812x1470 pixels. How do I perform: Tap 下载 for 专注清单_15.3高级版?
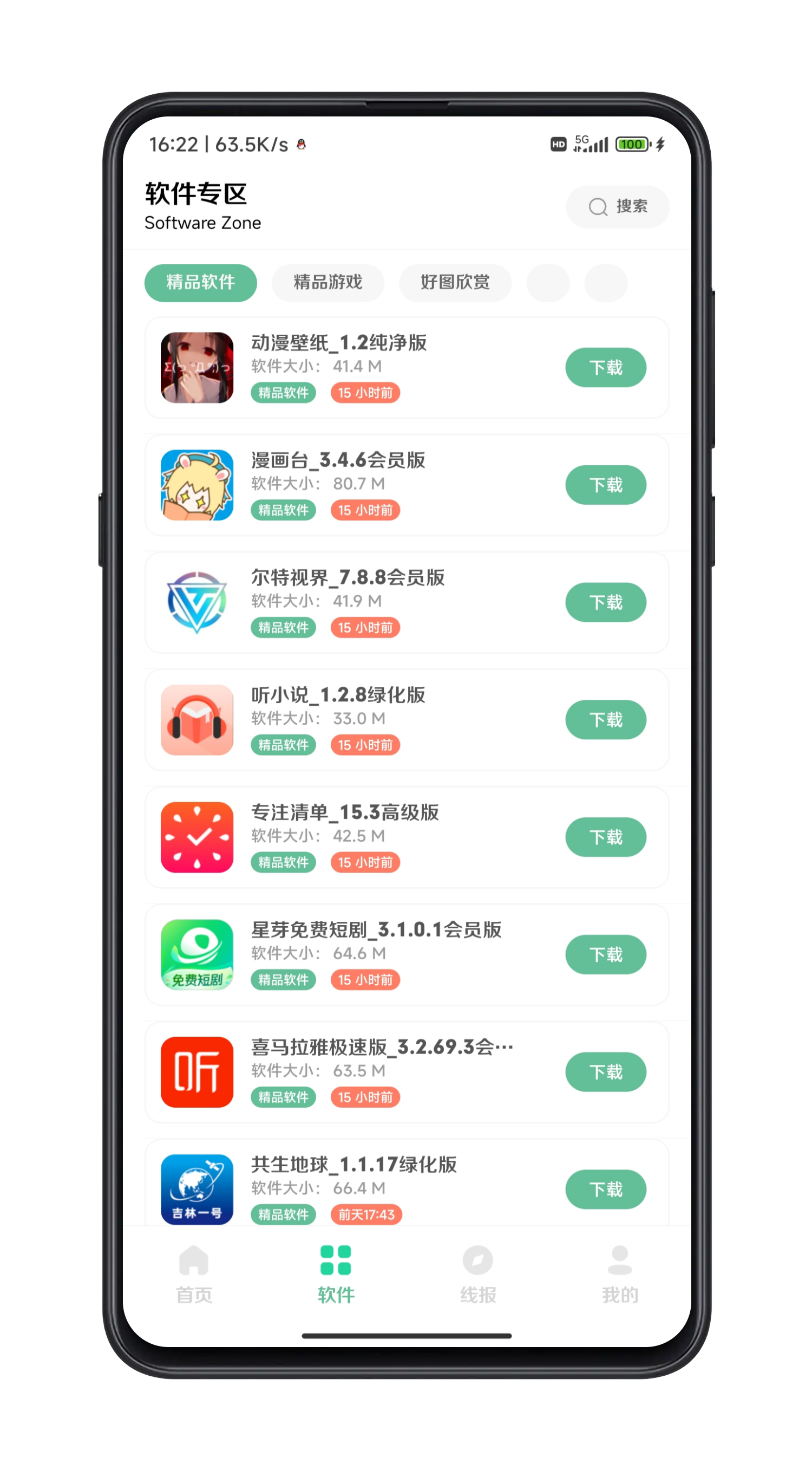tap(605, 837)
